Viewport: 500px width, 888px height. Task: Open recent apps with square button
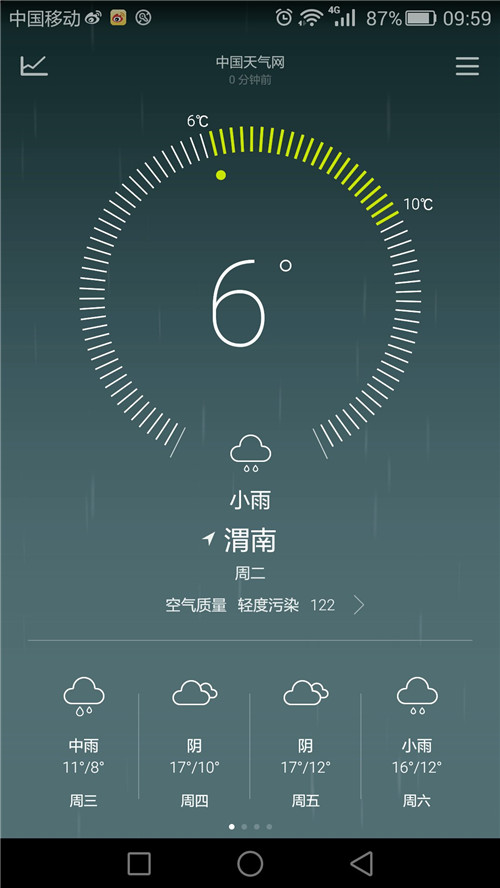139,864
